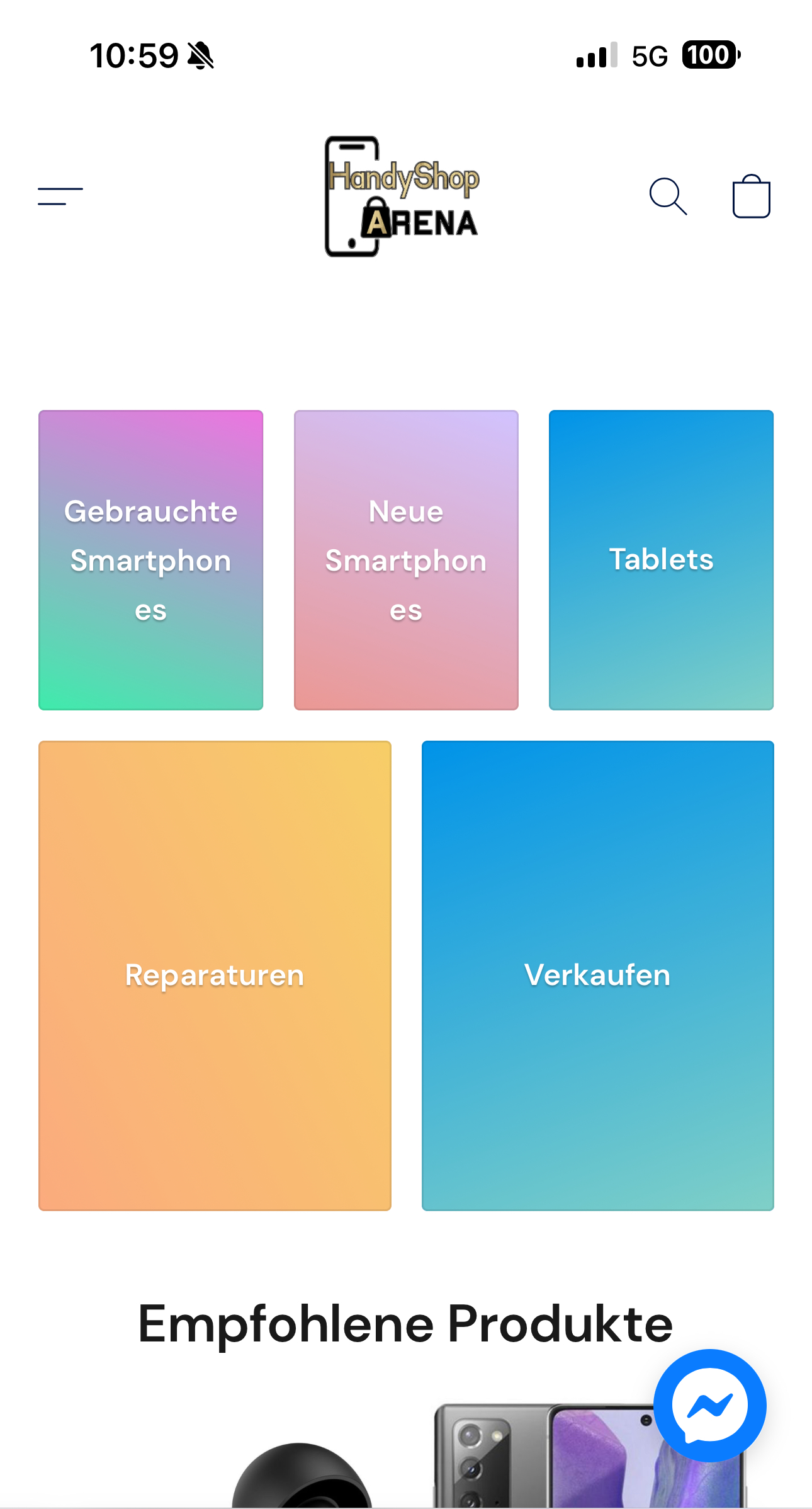Open the search magnifier
The height and width of the screenshot is (1509, 812).
667,196
